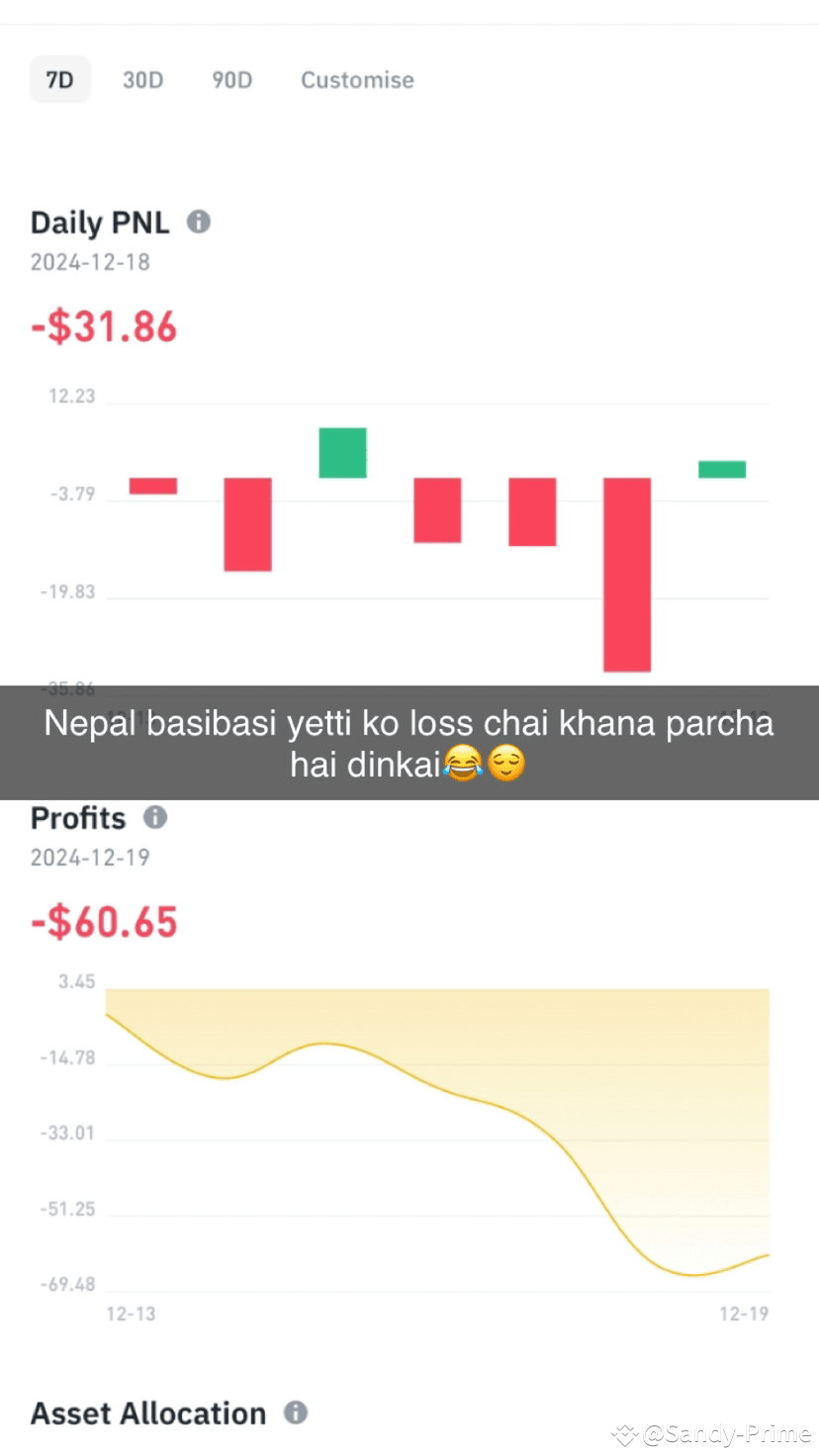Tap the info icon beside Profits

click(x=155, y=817)
